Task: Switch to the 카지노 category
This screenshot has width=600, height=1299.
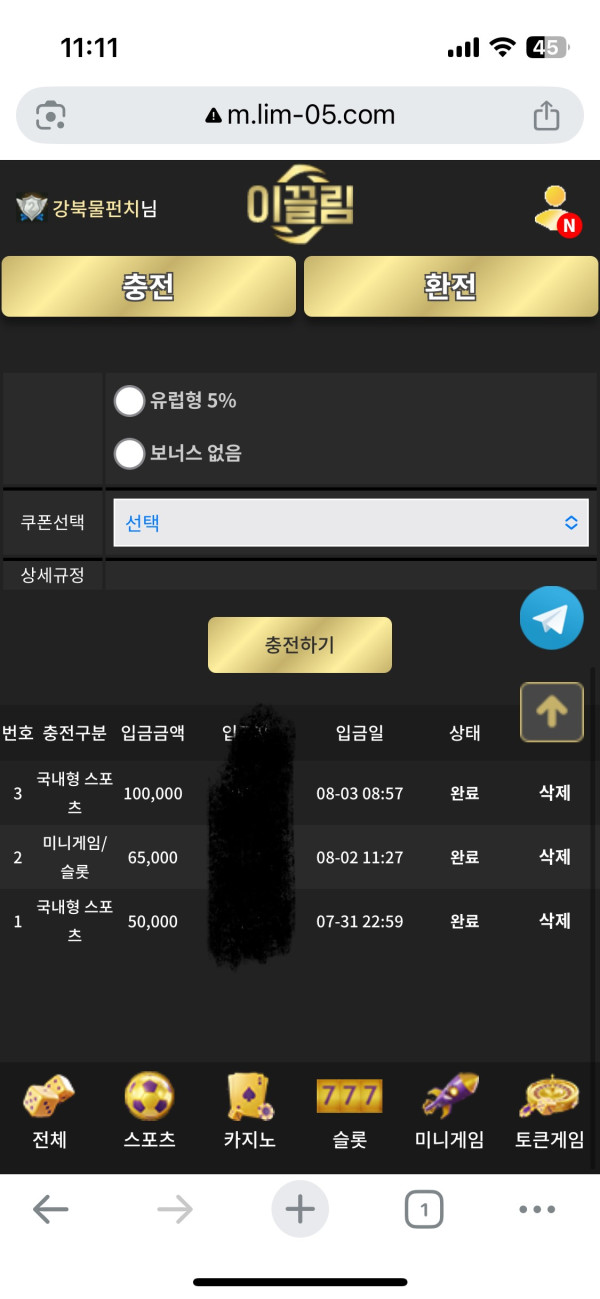Action: coord(249,1112)
